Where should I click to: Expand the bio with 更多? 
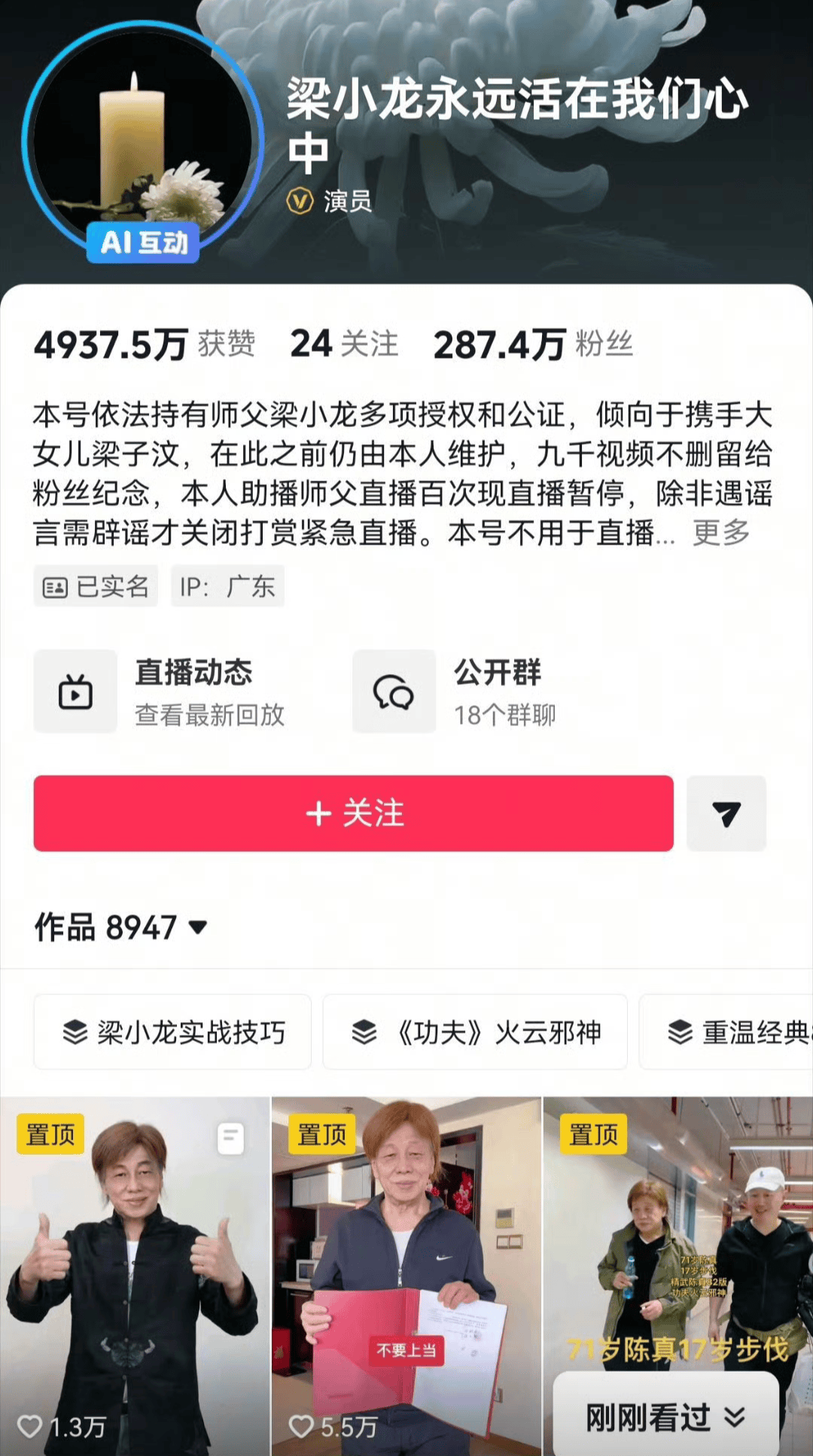point(721,533)
